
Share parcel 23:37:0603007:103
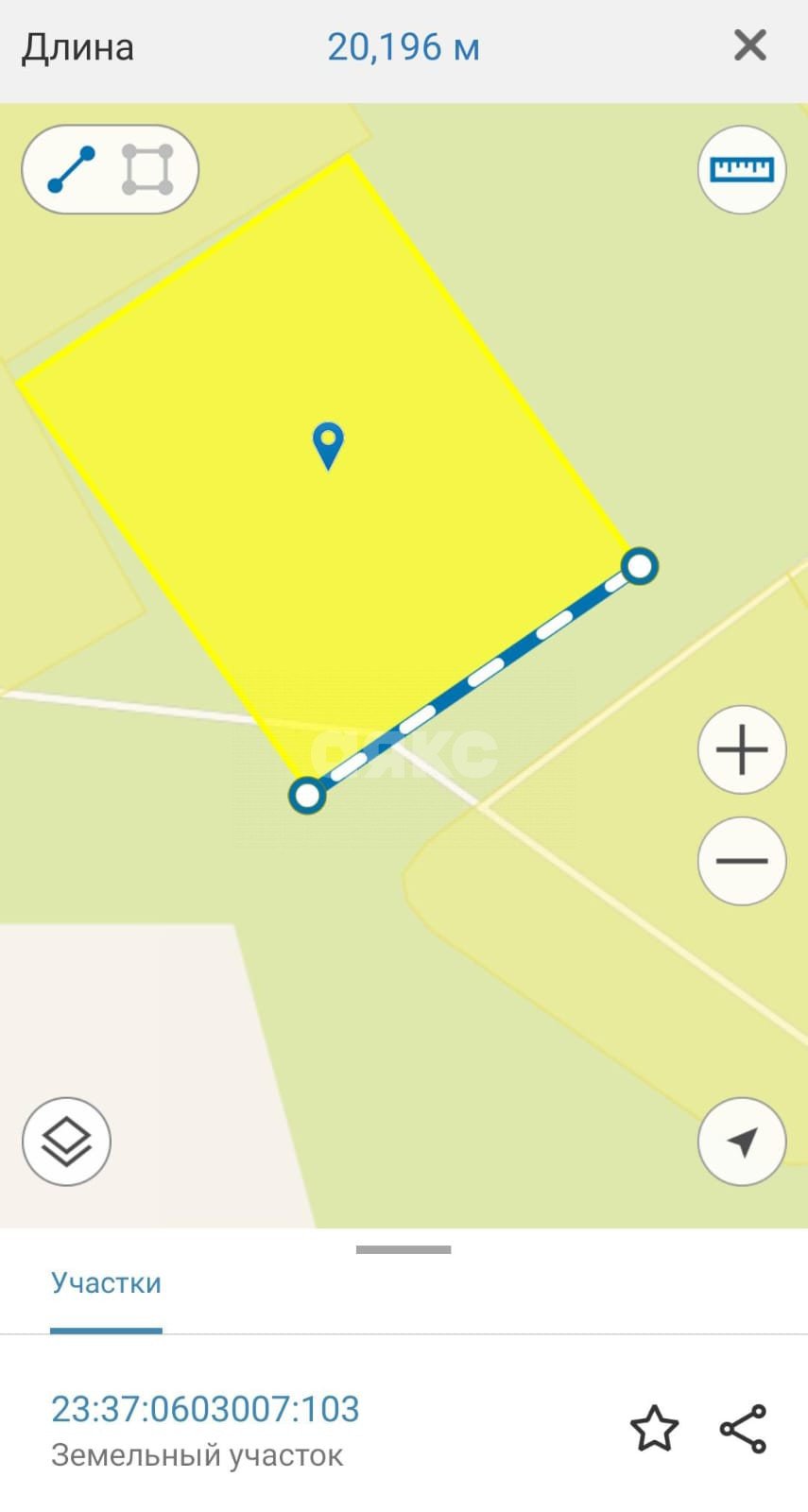click(744, 1428)
